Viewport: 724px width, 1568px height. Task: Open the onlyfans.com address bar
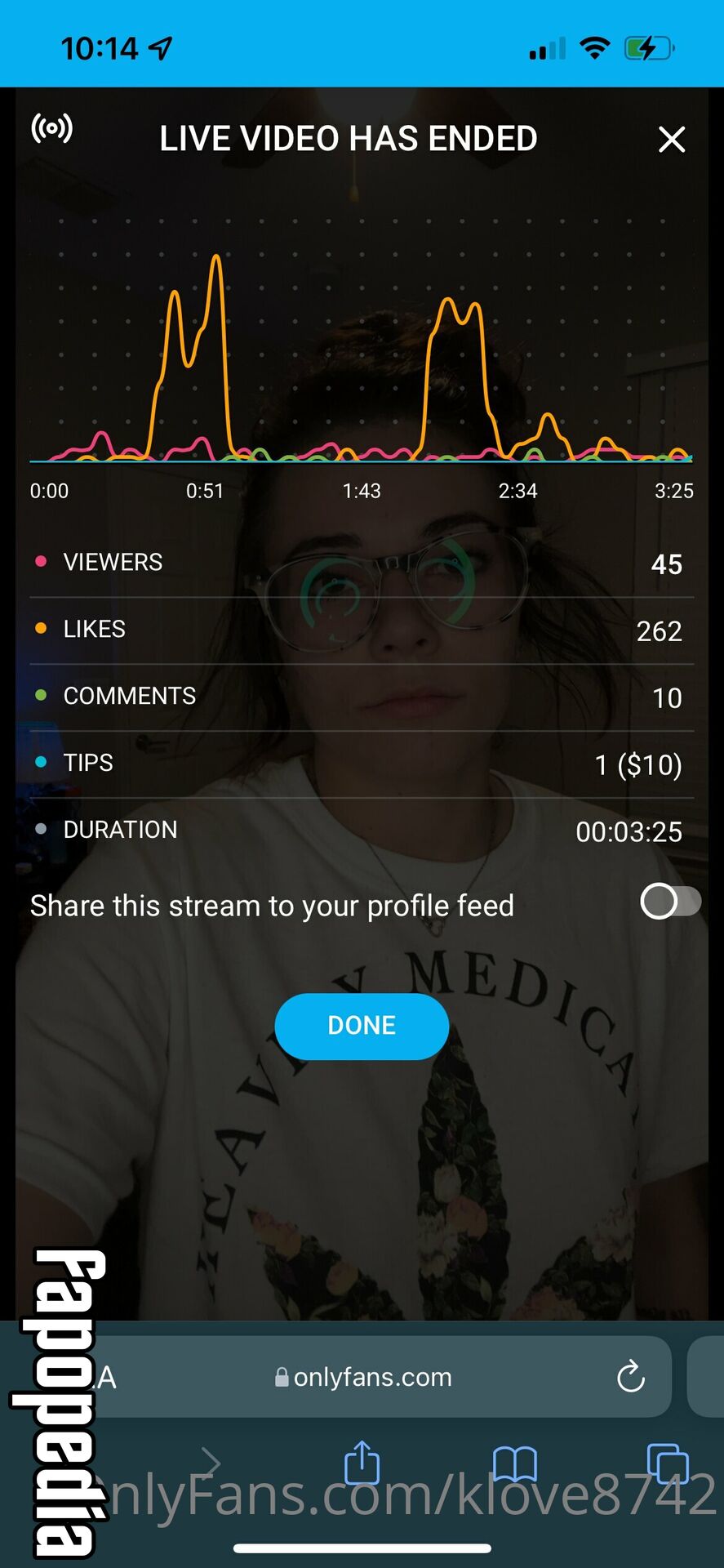pyautogui.click(x=363, y=1376)
